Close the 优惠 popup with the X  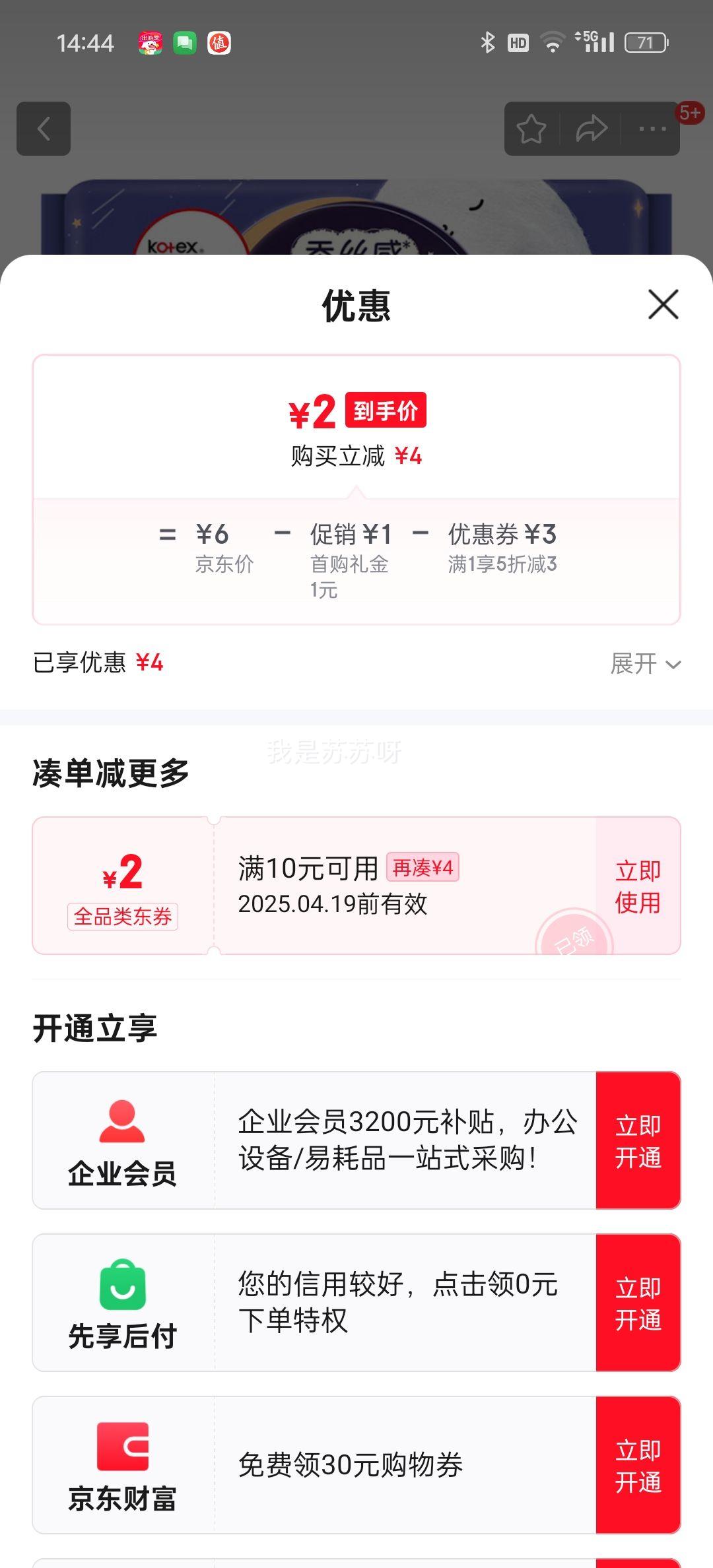(x=663, y=306)
